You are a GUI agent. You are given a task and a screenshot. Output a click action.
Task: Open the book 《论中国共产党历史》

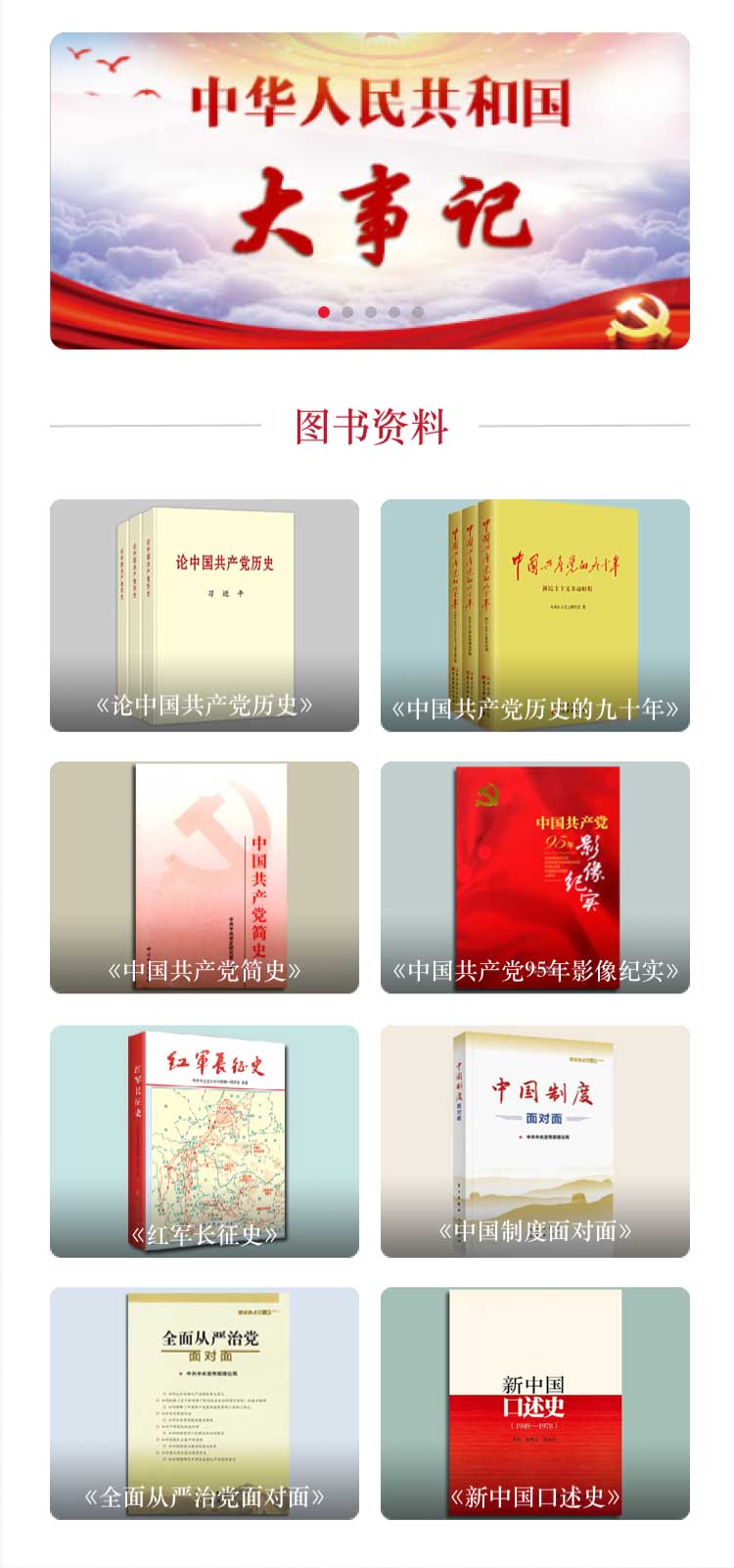[205, 616]
